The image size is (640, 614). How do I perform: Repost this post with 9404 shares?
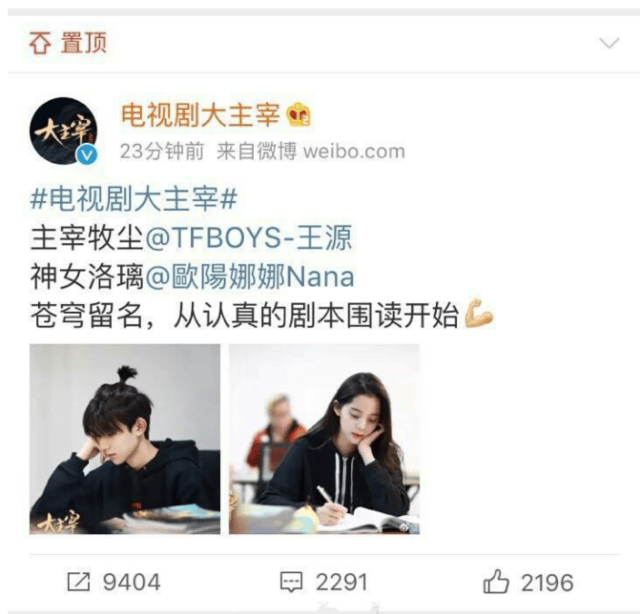click(112, 581)
